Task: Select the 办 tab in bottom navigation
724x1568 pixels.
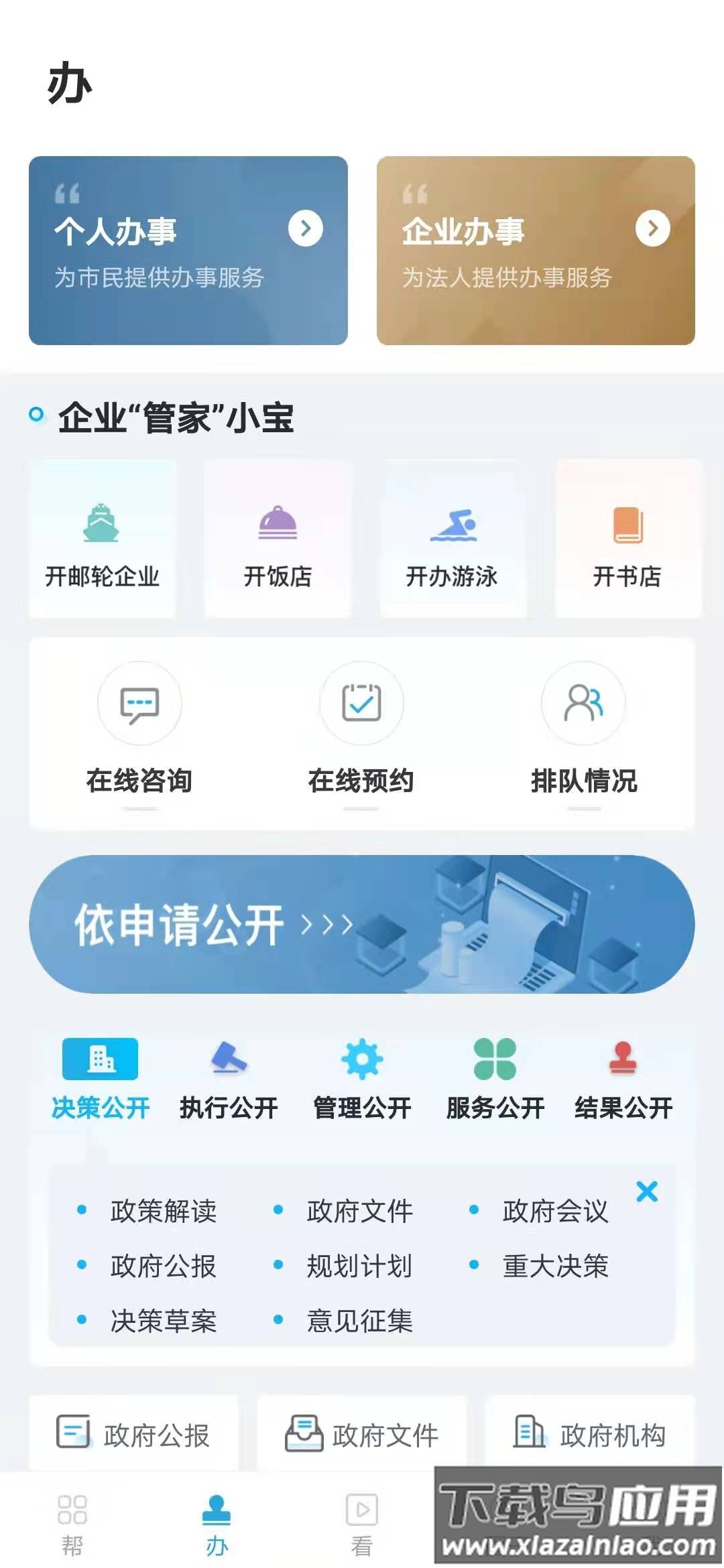Action: click(x=215, y=1521)
